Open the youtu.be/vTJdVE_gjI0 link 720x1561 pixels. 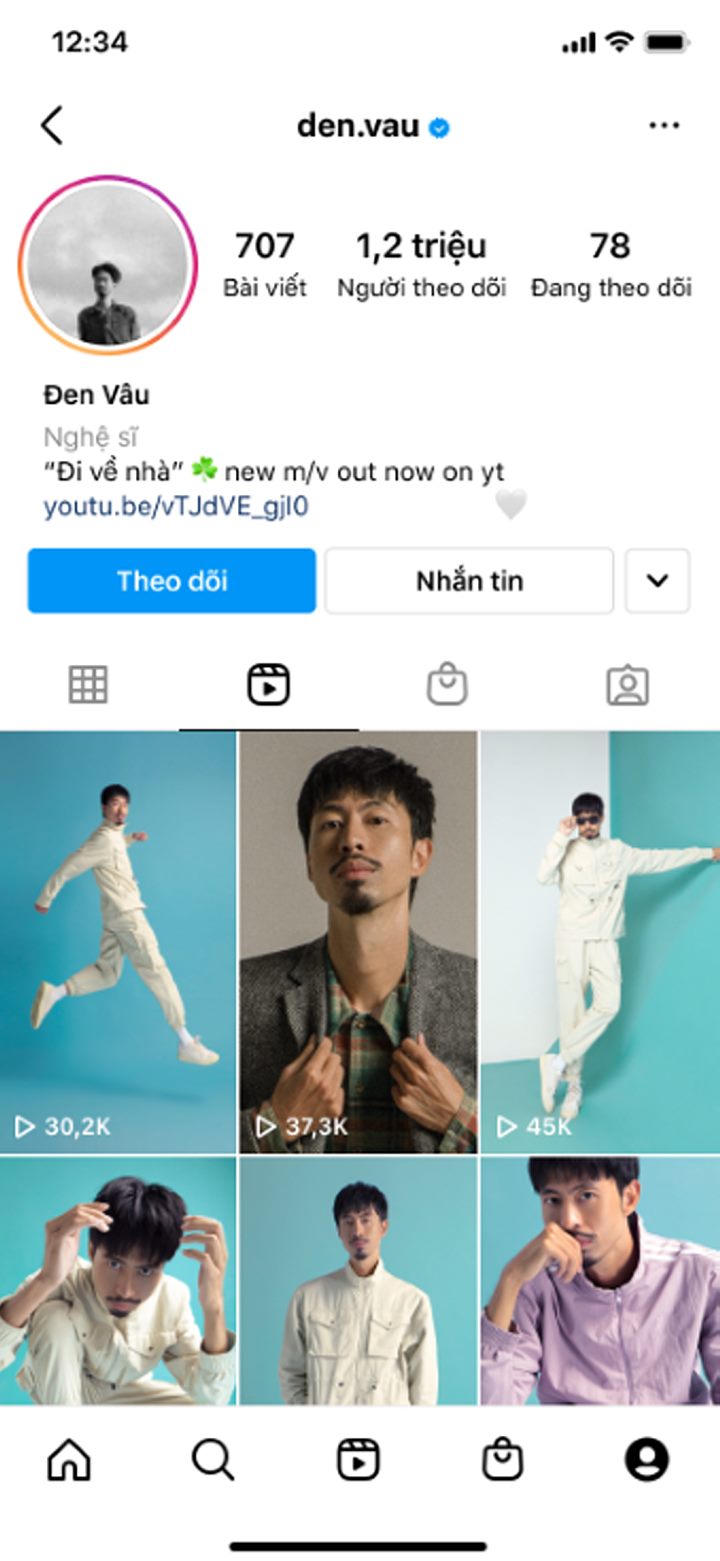coord(176,506)
